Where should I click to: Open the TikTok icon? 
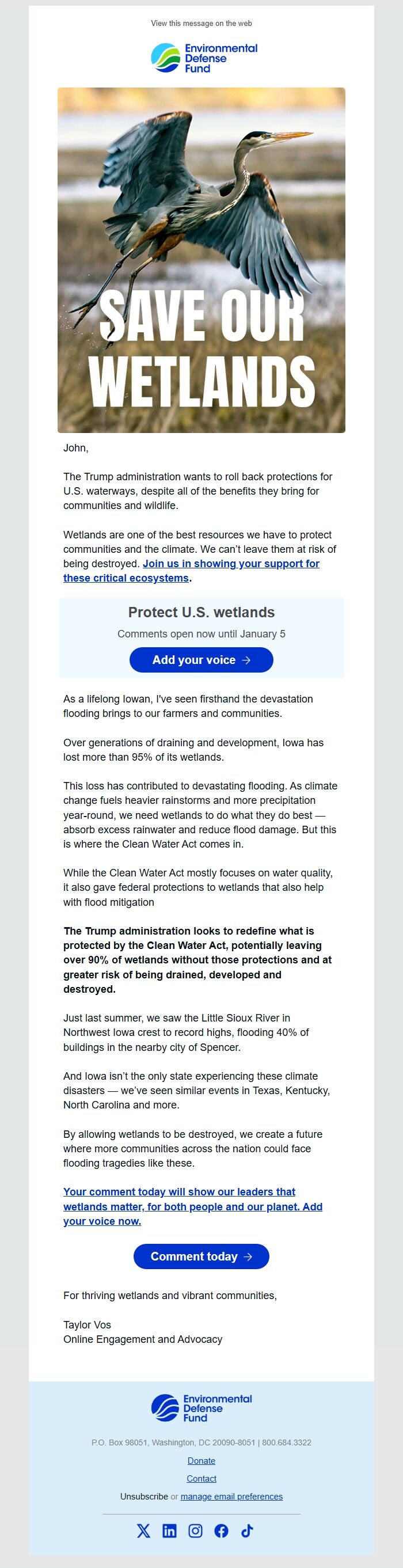pos(247,1531)
